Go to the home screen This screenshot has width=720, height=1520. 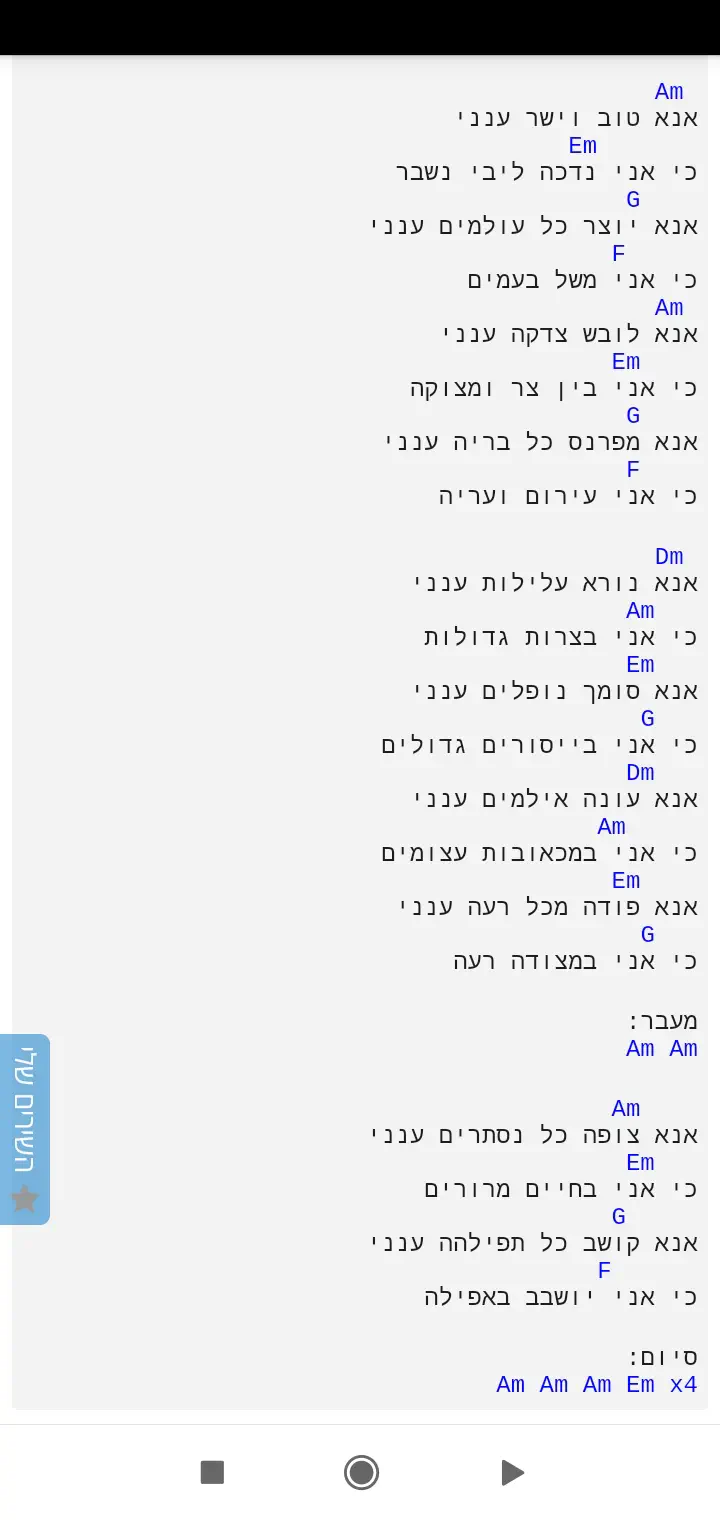[361, 1472]
